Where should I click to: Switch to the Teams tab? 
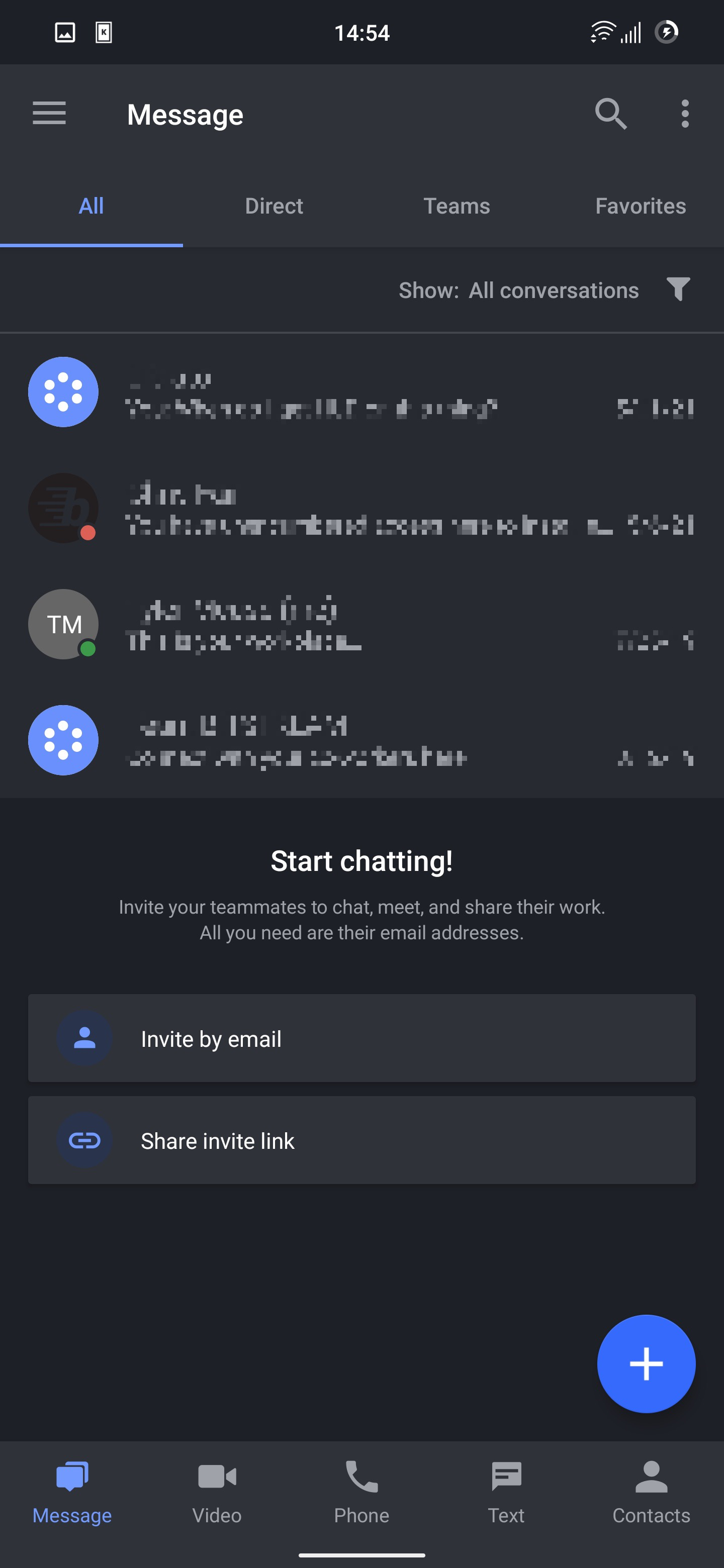(x=457, y=207)
